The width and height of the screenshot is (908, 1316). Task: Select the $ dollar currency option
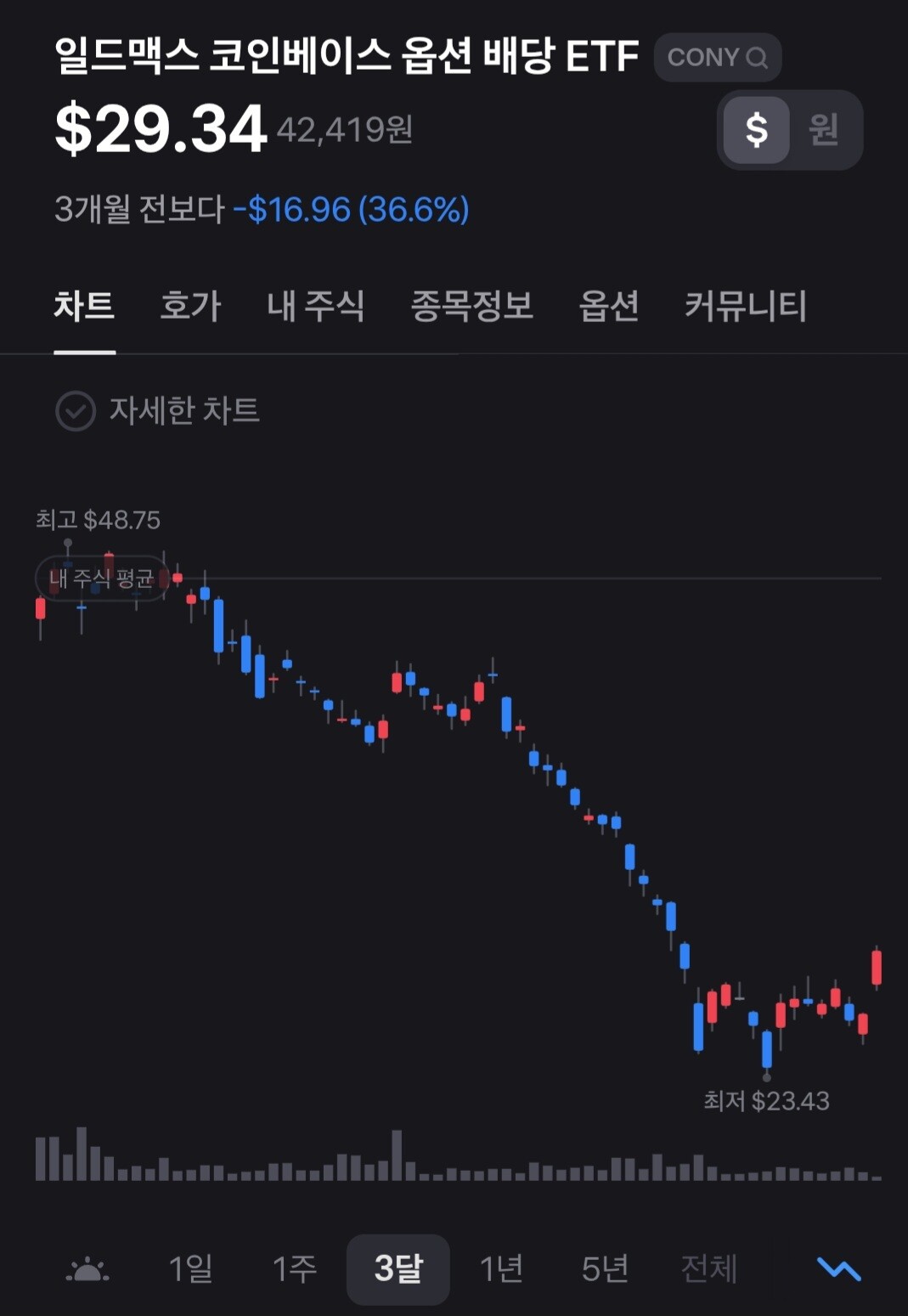tap(756, 130)
